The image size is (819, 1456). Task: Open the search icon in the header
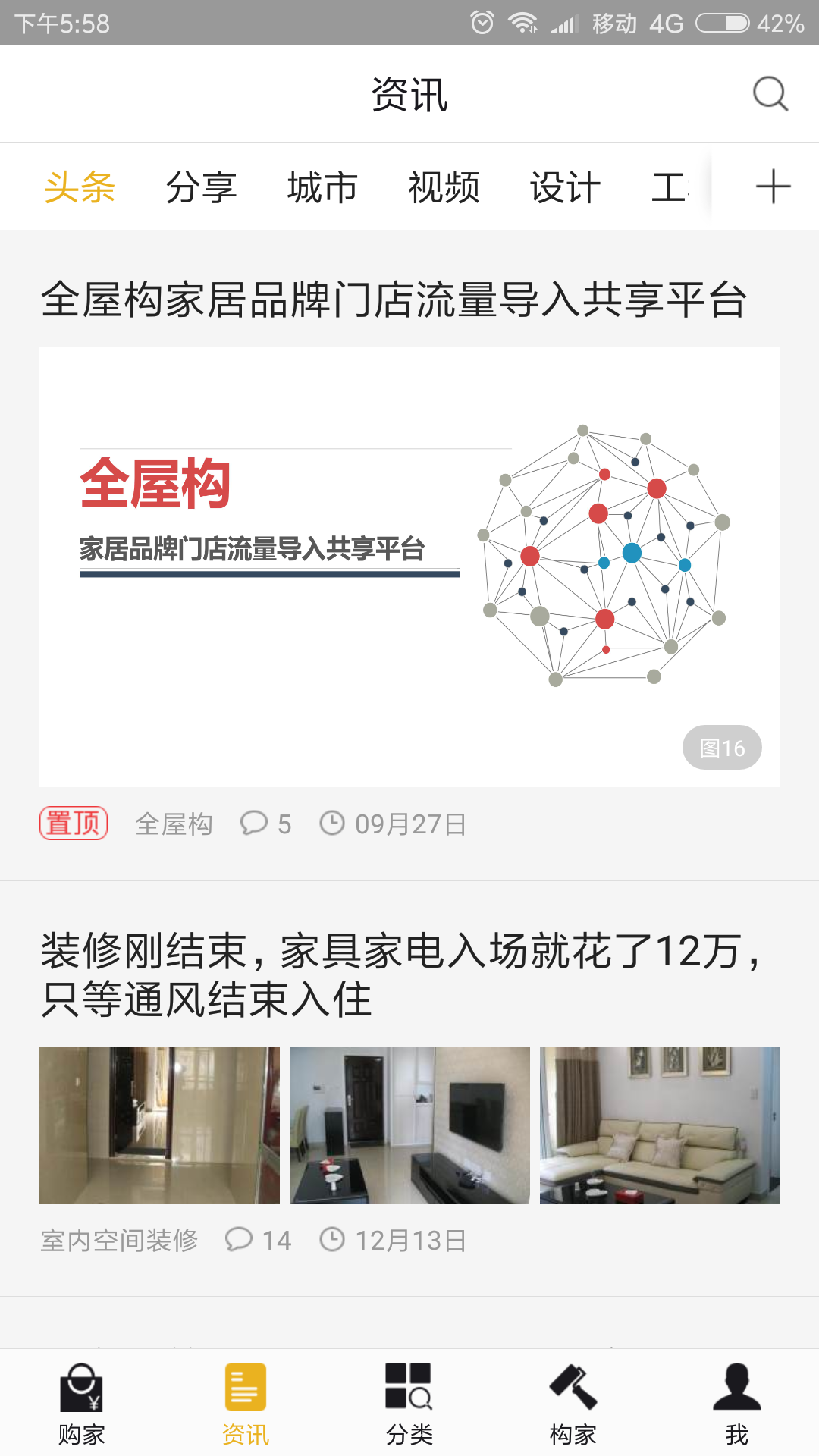tap(770, 94)
